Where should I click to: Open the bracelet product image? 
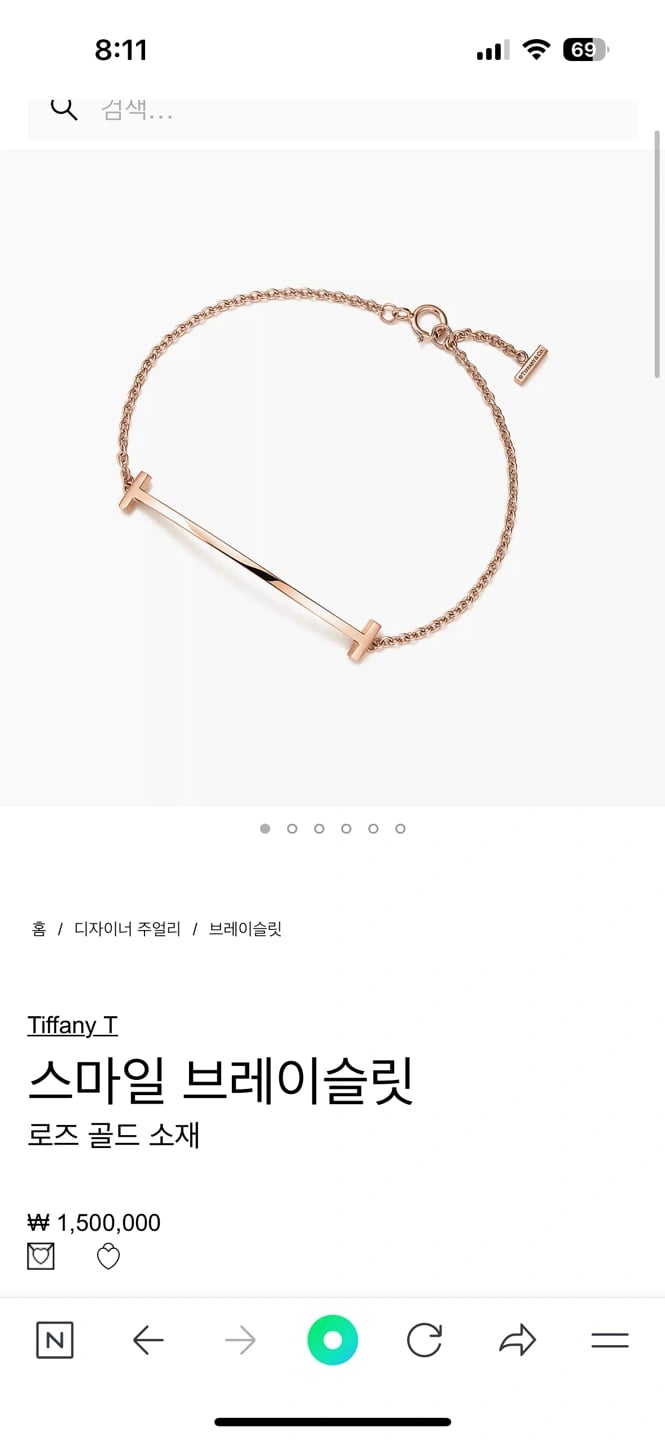point(330,480)
